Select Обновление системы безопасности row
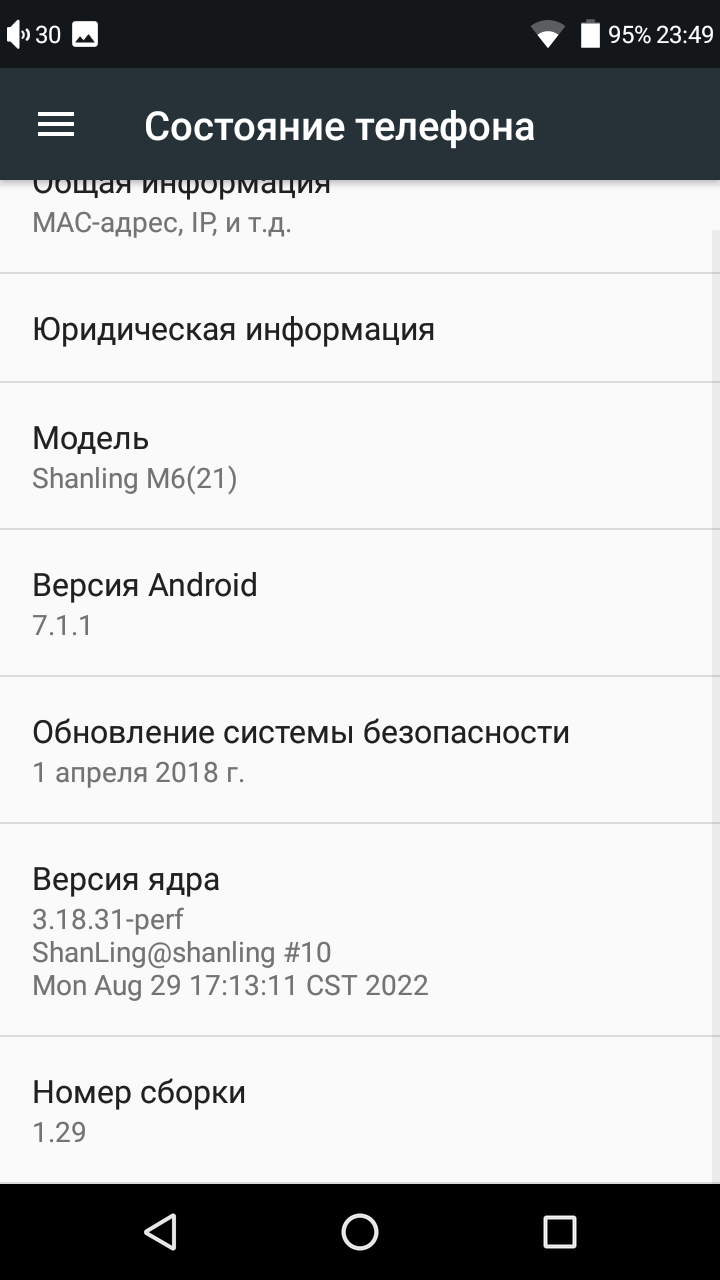 click(x=360, y=750)
